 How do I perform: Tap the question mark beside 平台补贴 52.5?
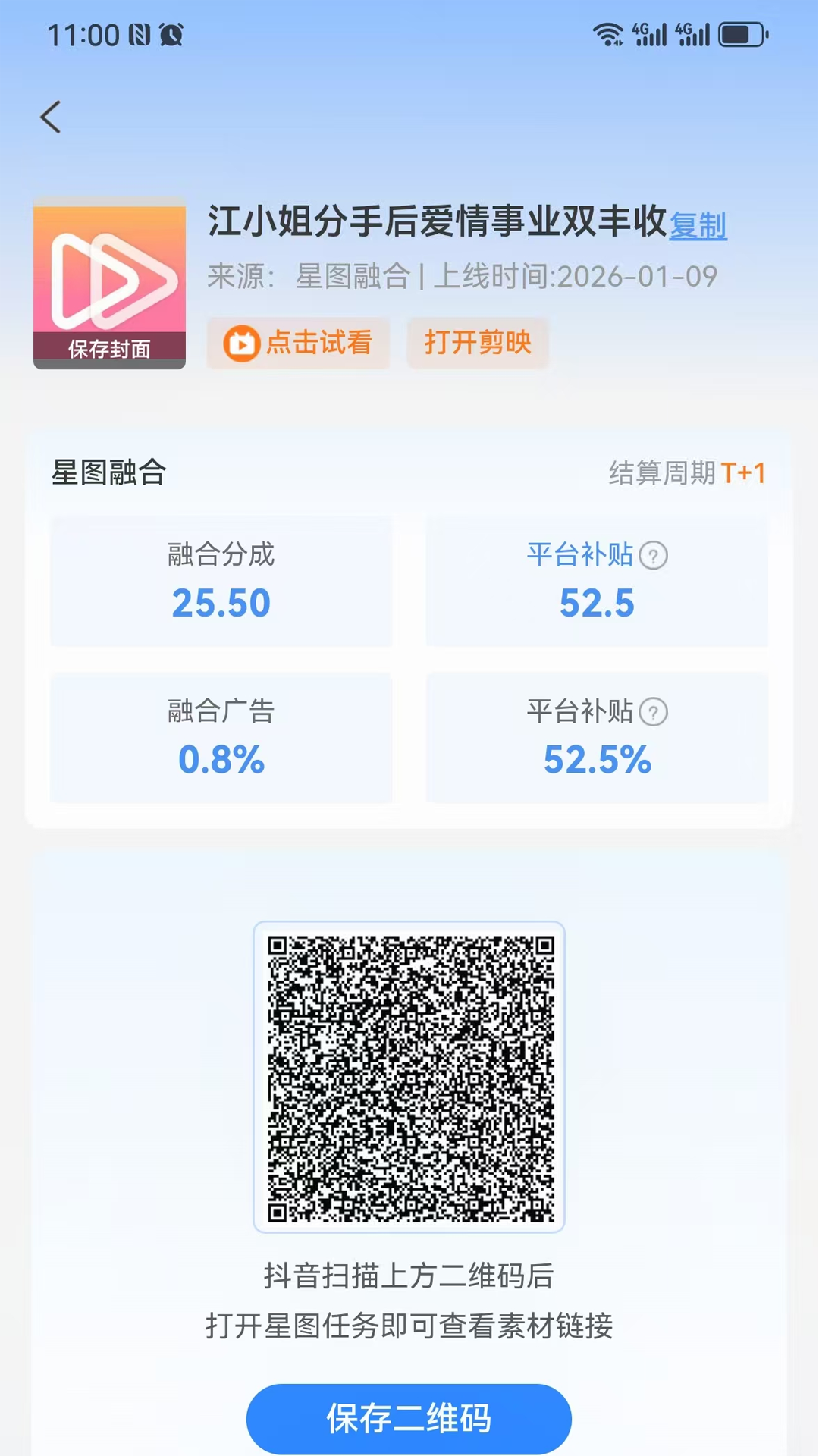click(654, 556)
